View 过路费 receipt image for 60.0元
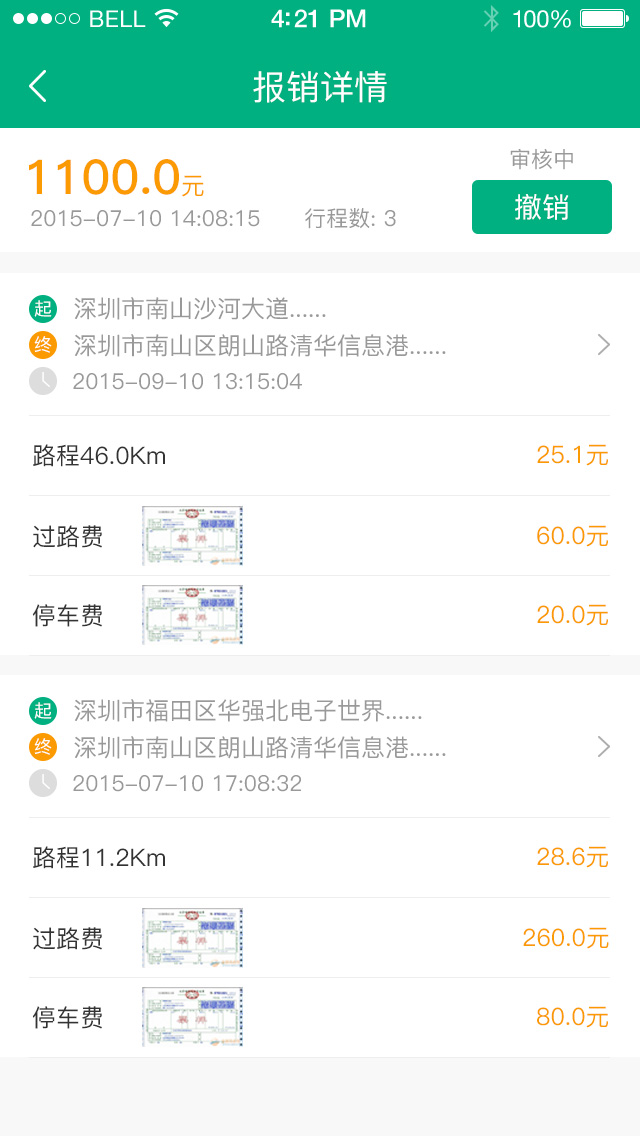 click(192, 536)
